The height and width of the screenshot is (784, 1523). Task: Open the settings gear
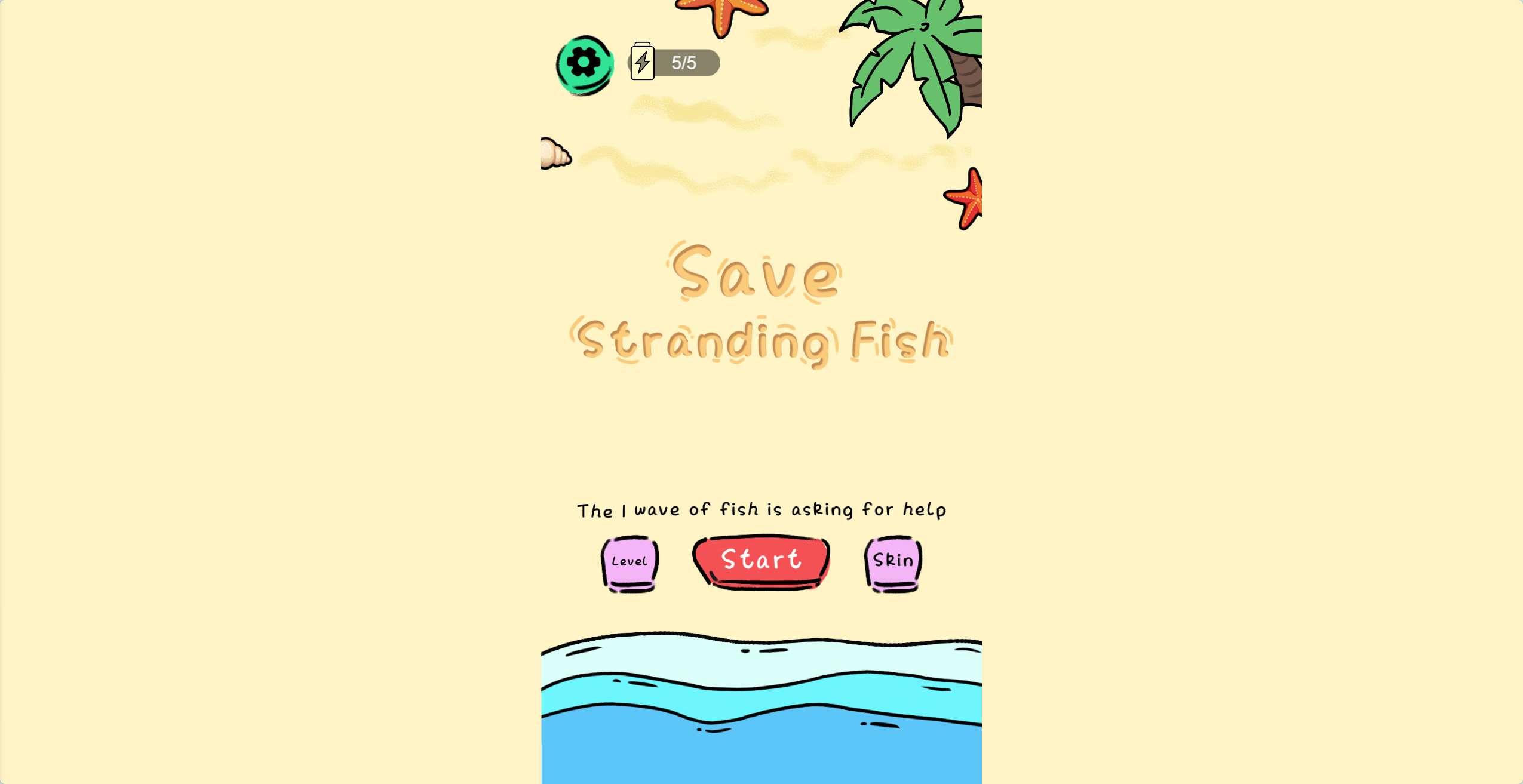[x=584, y=64]
